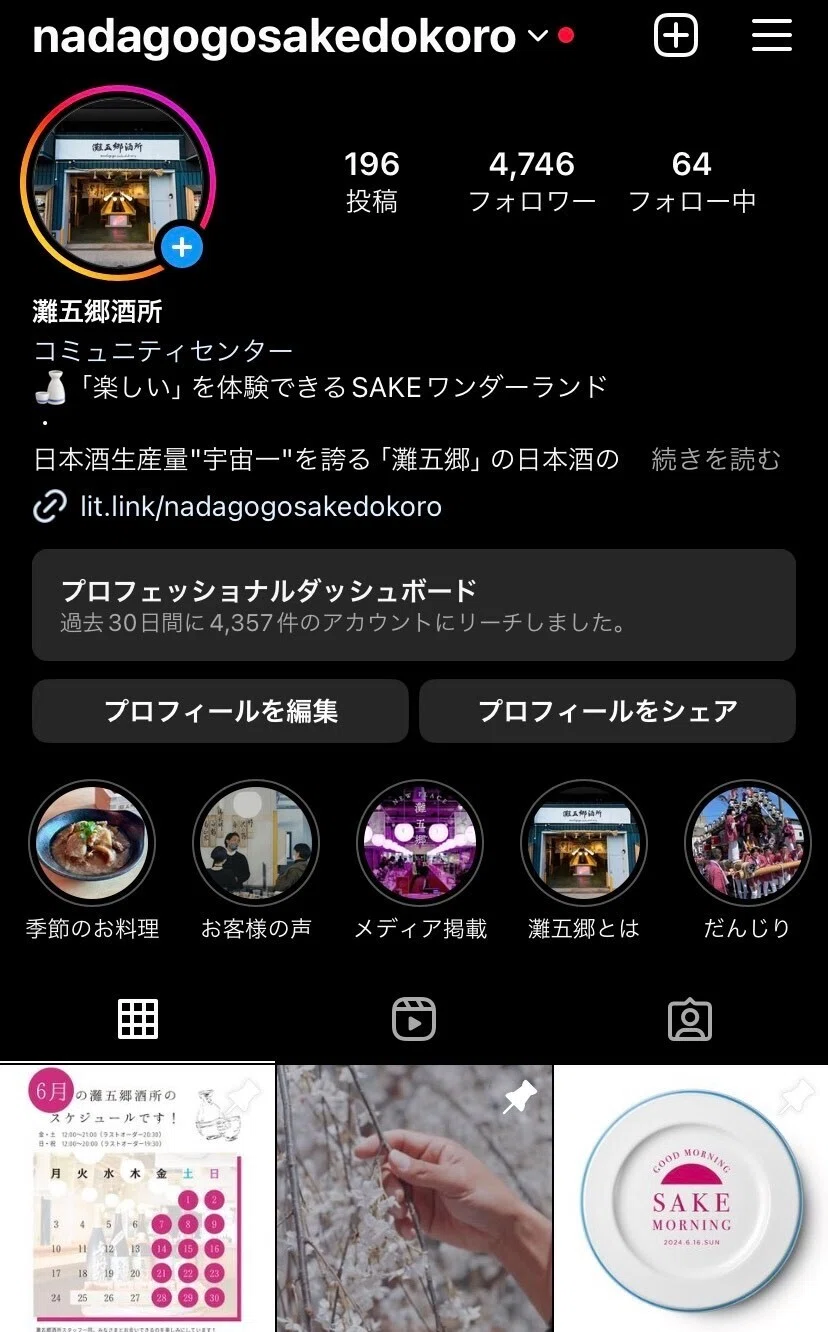The image size is (828, 1332).
Task: Open the pinned 6月 schedule post
Action: point(137,1200)
